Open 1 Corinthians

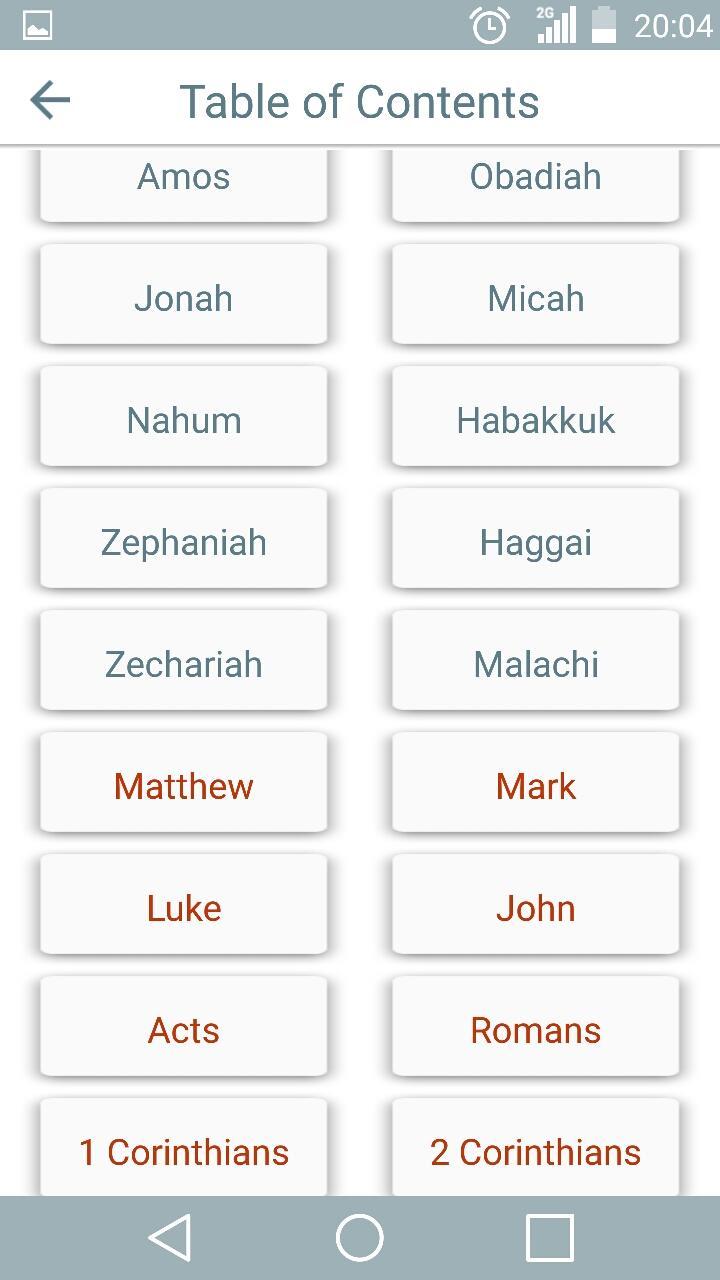coord(183,1150)
